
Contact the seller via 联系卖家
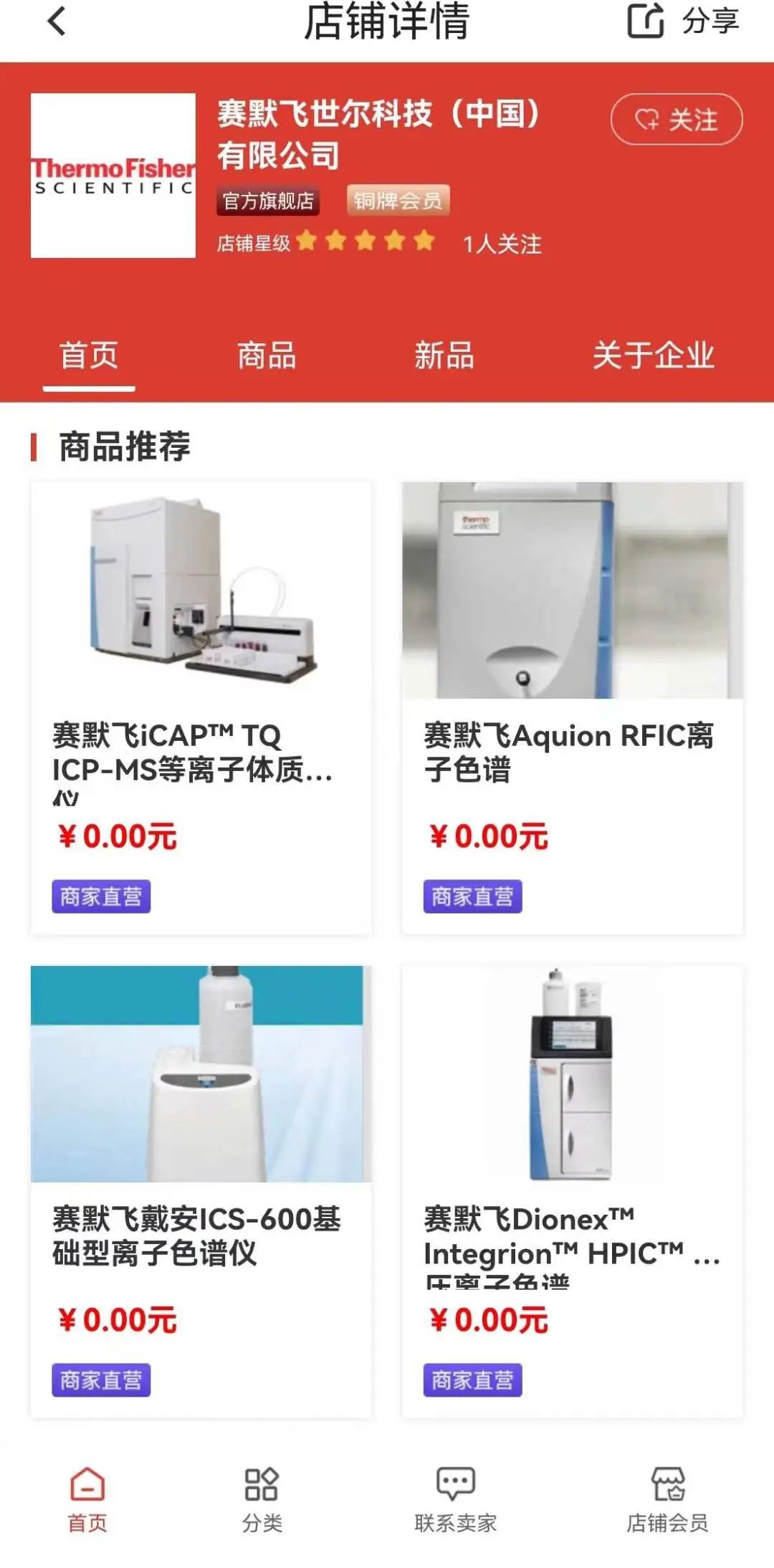click(x=456, y=1499)
